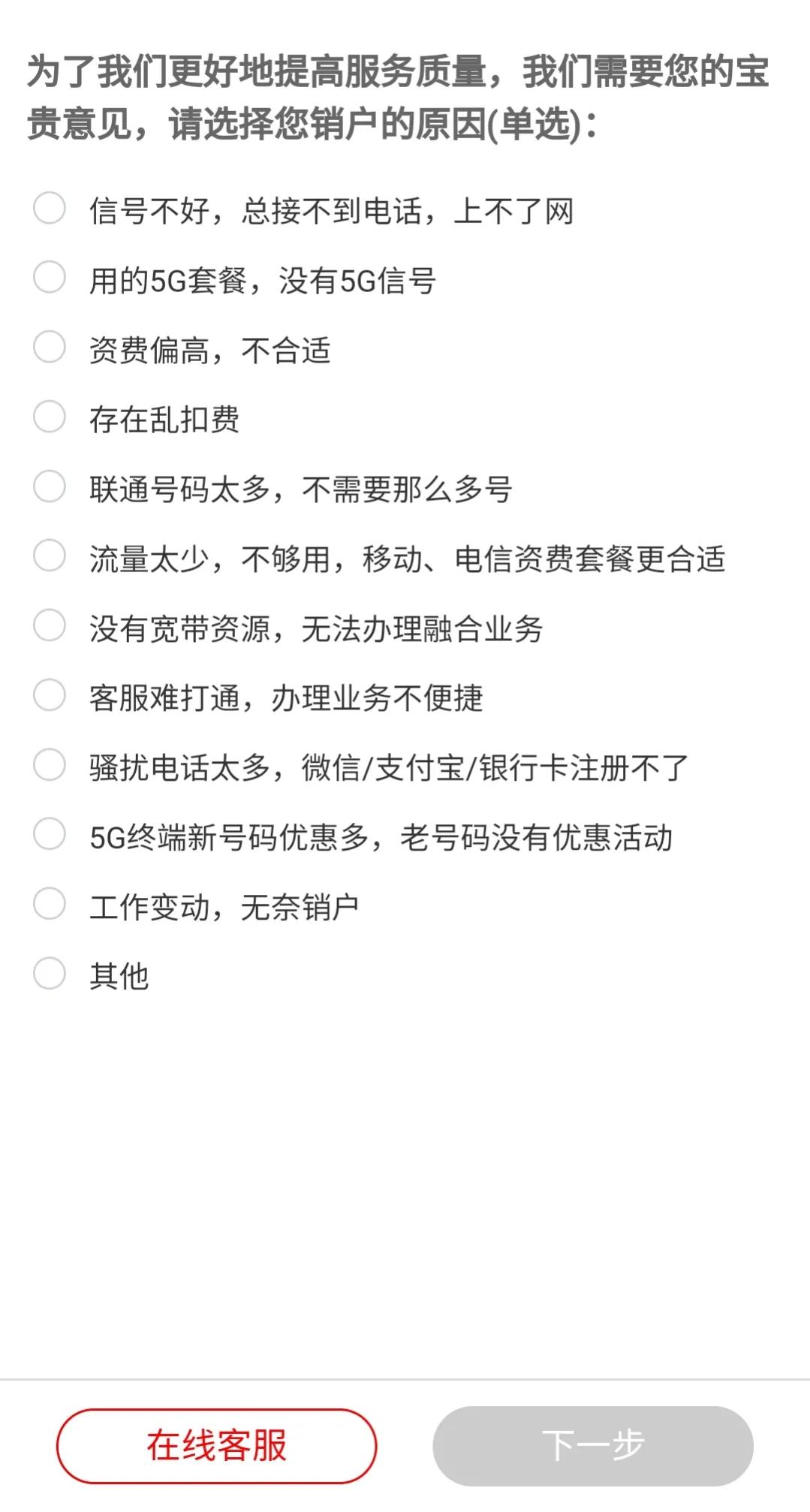Choose 流量太少，不够用 as closure reason

[x=49, y=559]
